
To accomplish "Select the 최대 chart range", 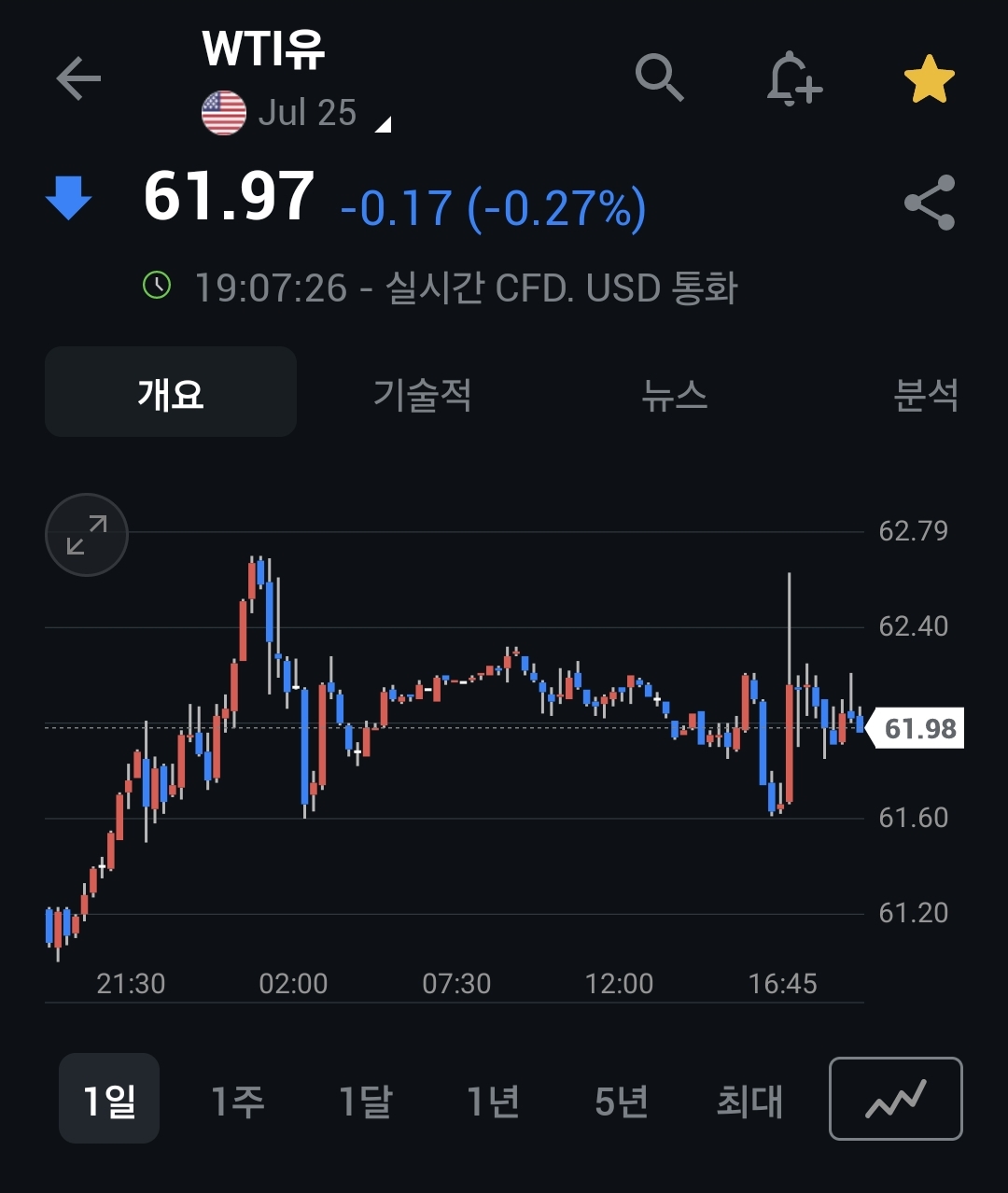I will click(x=749, y=1100).
